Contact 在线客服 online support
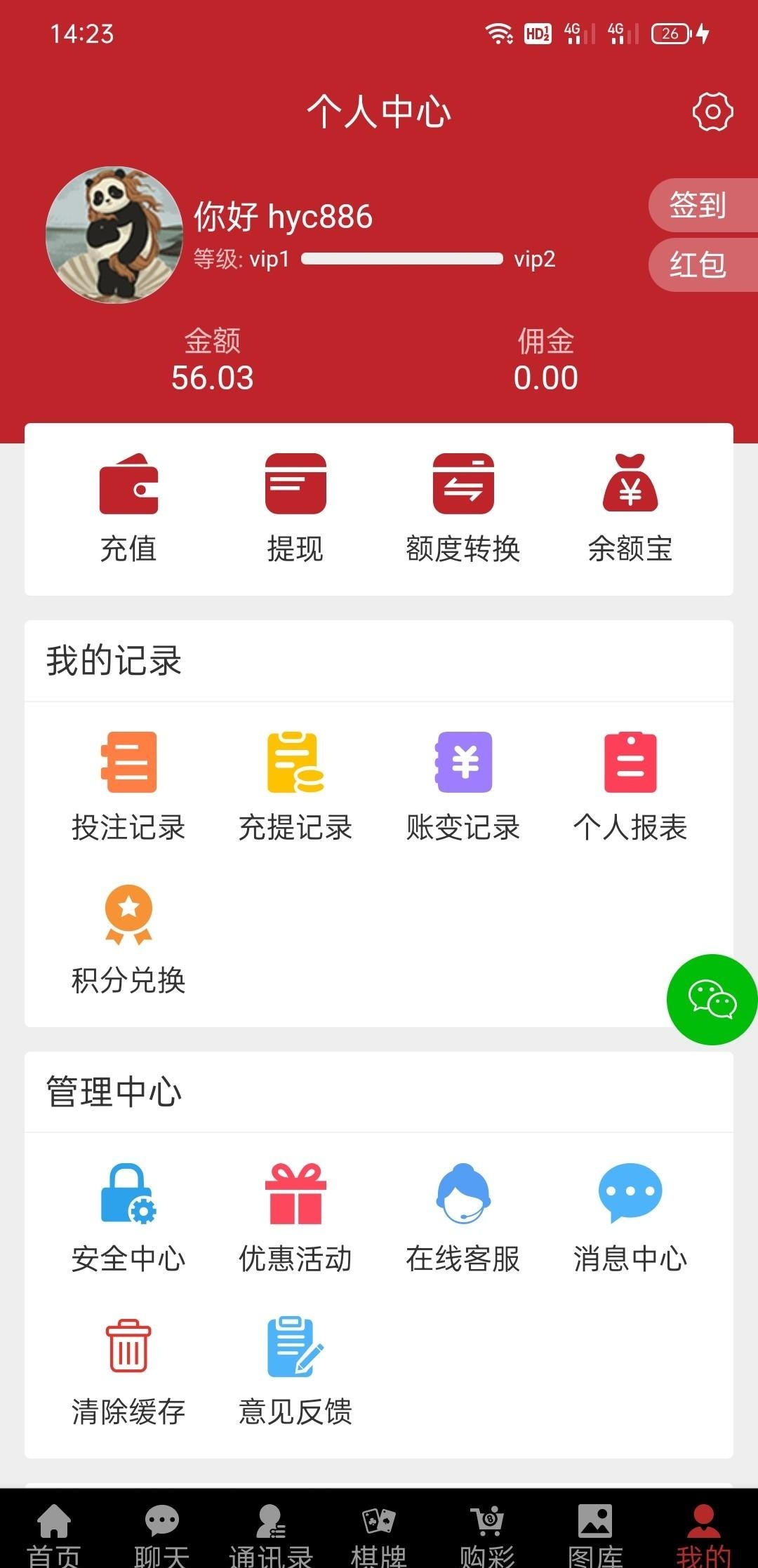The height and width of the screenshot is (1568, 758). 463,1218
